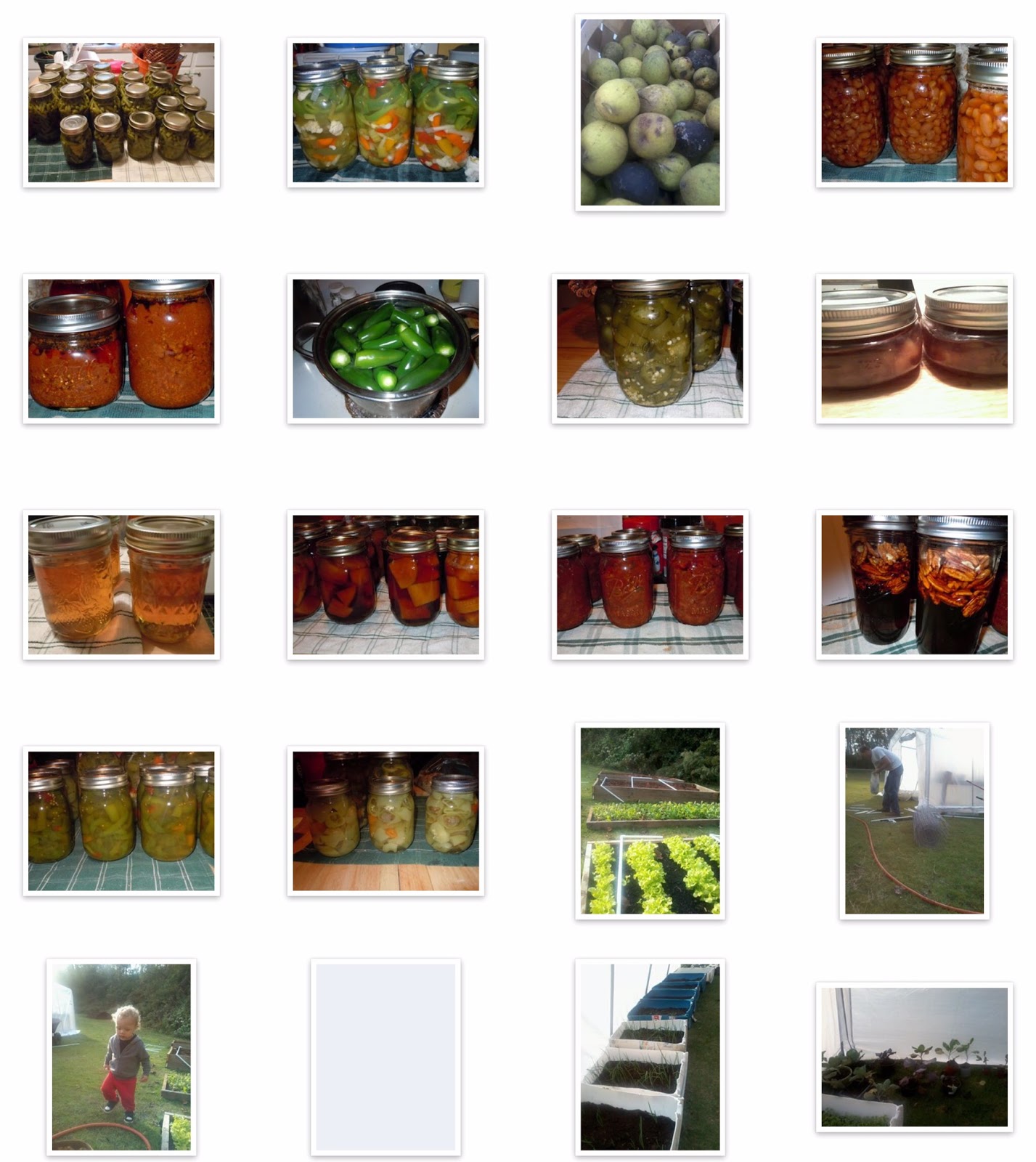Open the red salsa jars photo
This screenshot has width=1036, height=1162.
[x=650, y=585]
